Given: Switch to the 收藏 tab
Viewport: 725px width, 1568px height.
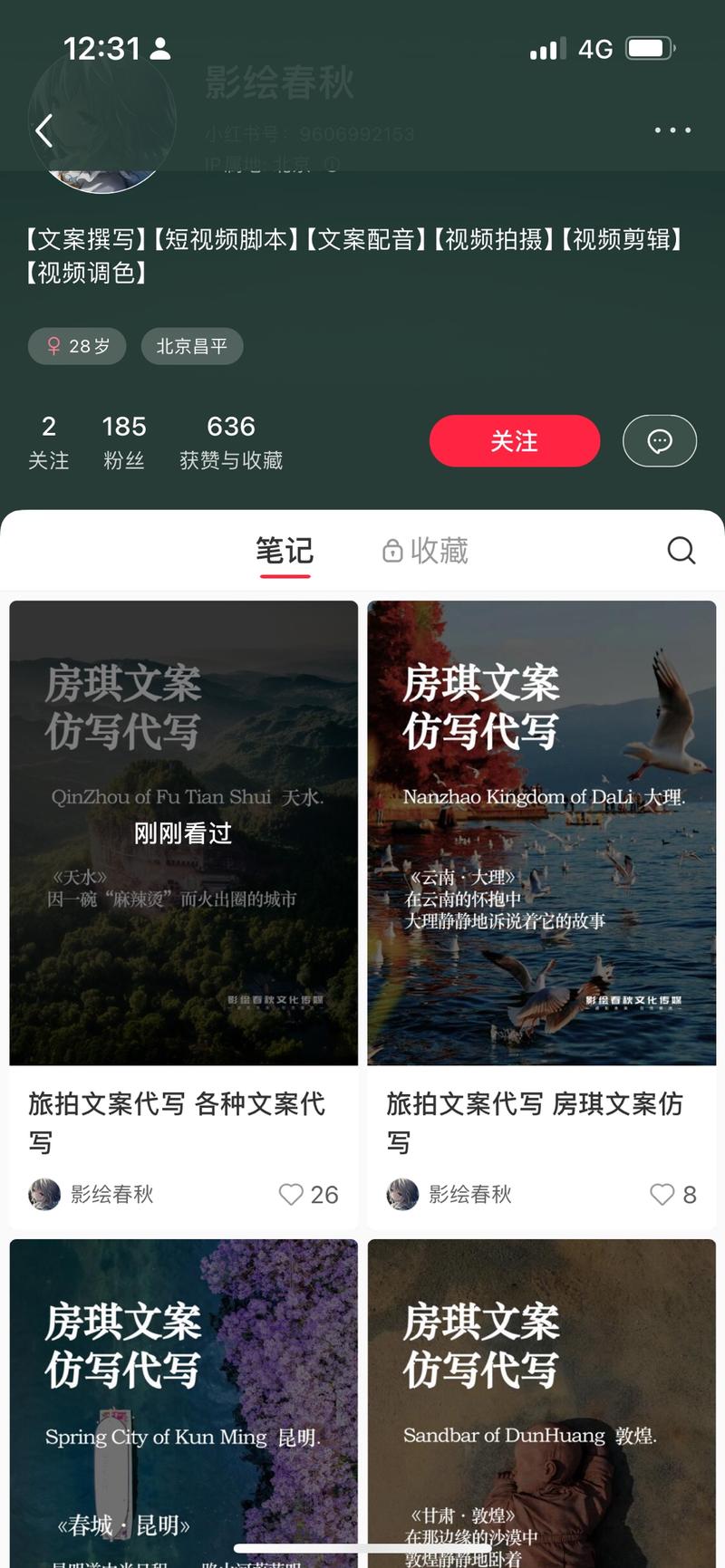Looking at the screenshot, I should (x=424, y=550).
